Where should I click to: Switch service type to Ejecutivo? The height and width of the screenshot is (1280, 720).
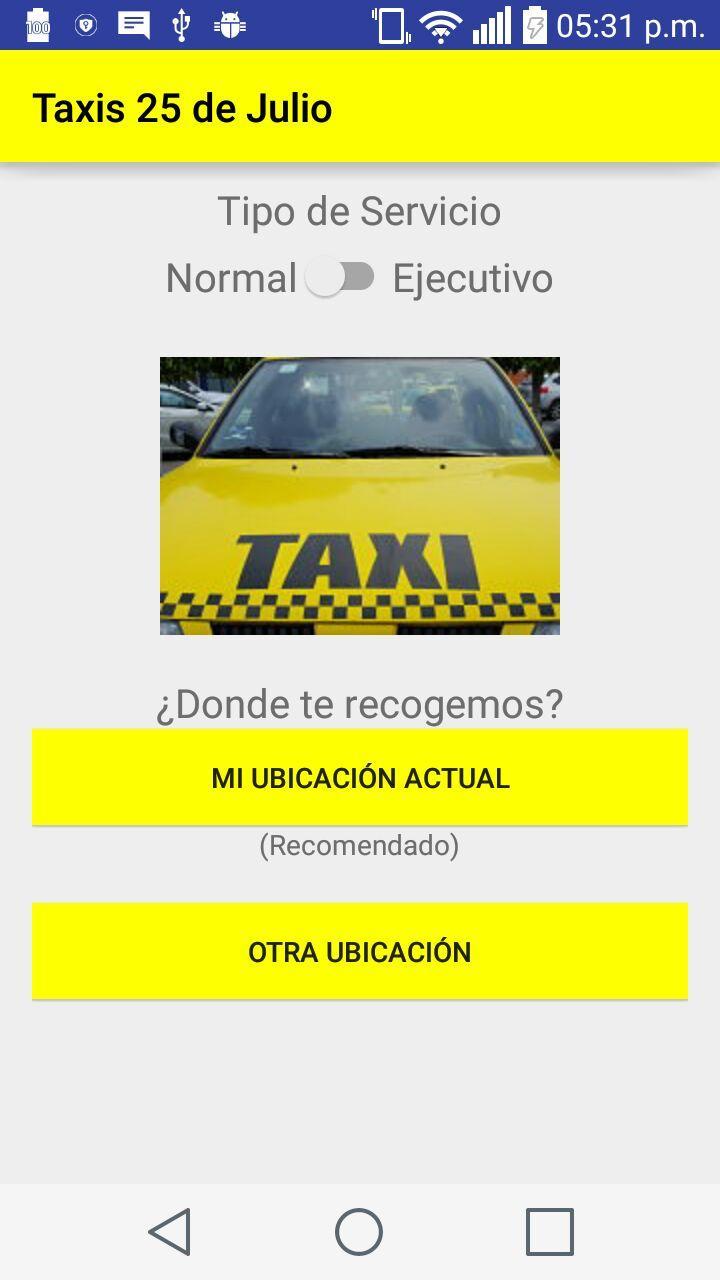pyautogui.click(x=471, y=278)
